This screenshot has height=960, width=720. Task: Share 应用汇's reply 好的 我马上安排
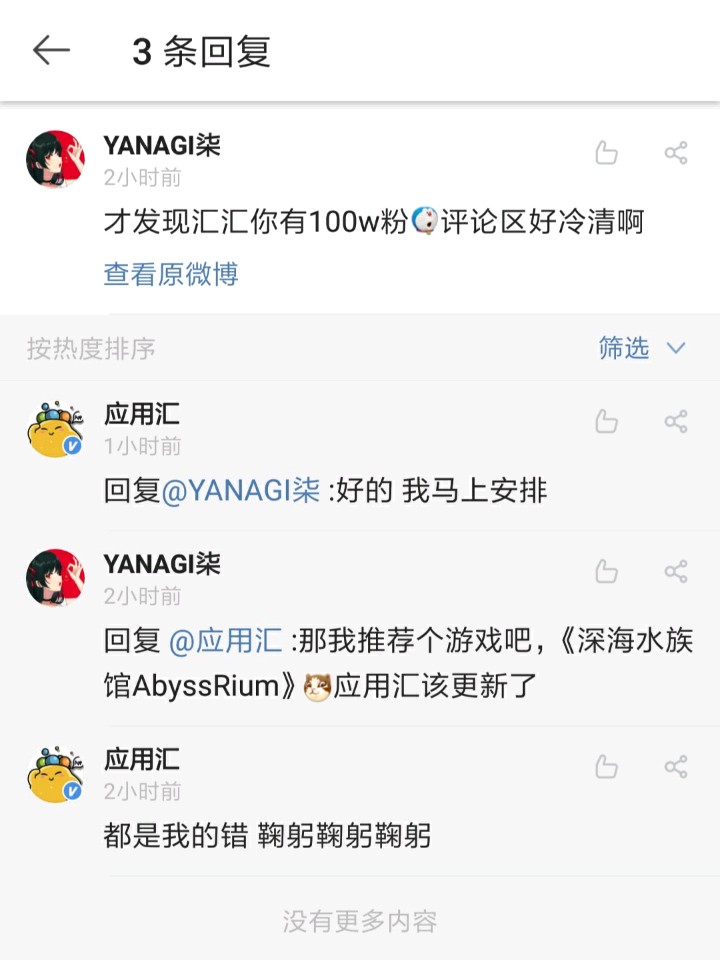point(676,421)
